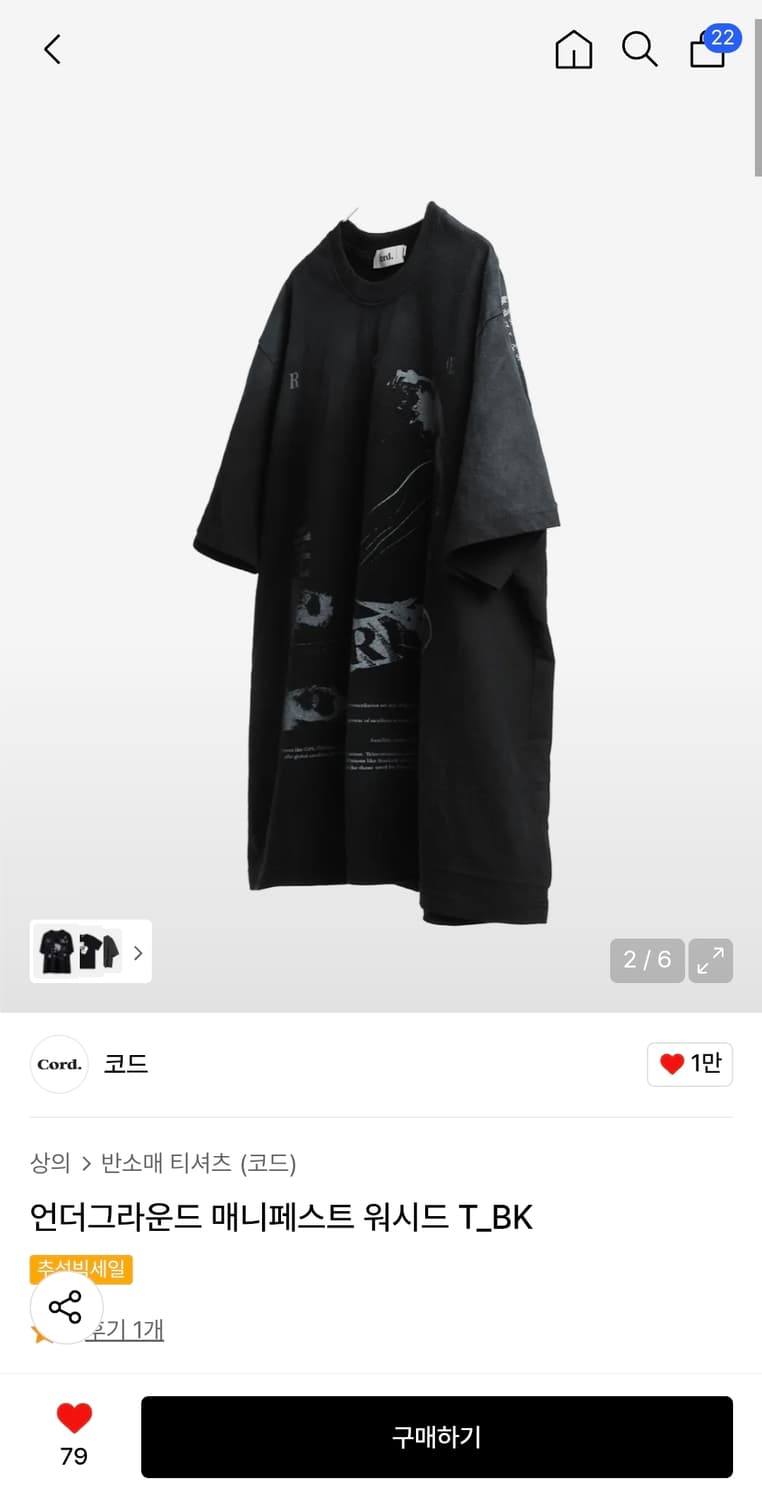Tap 구매하기 to buy the T-shirt

pyautogui.click(x=436, y=1437)
